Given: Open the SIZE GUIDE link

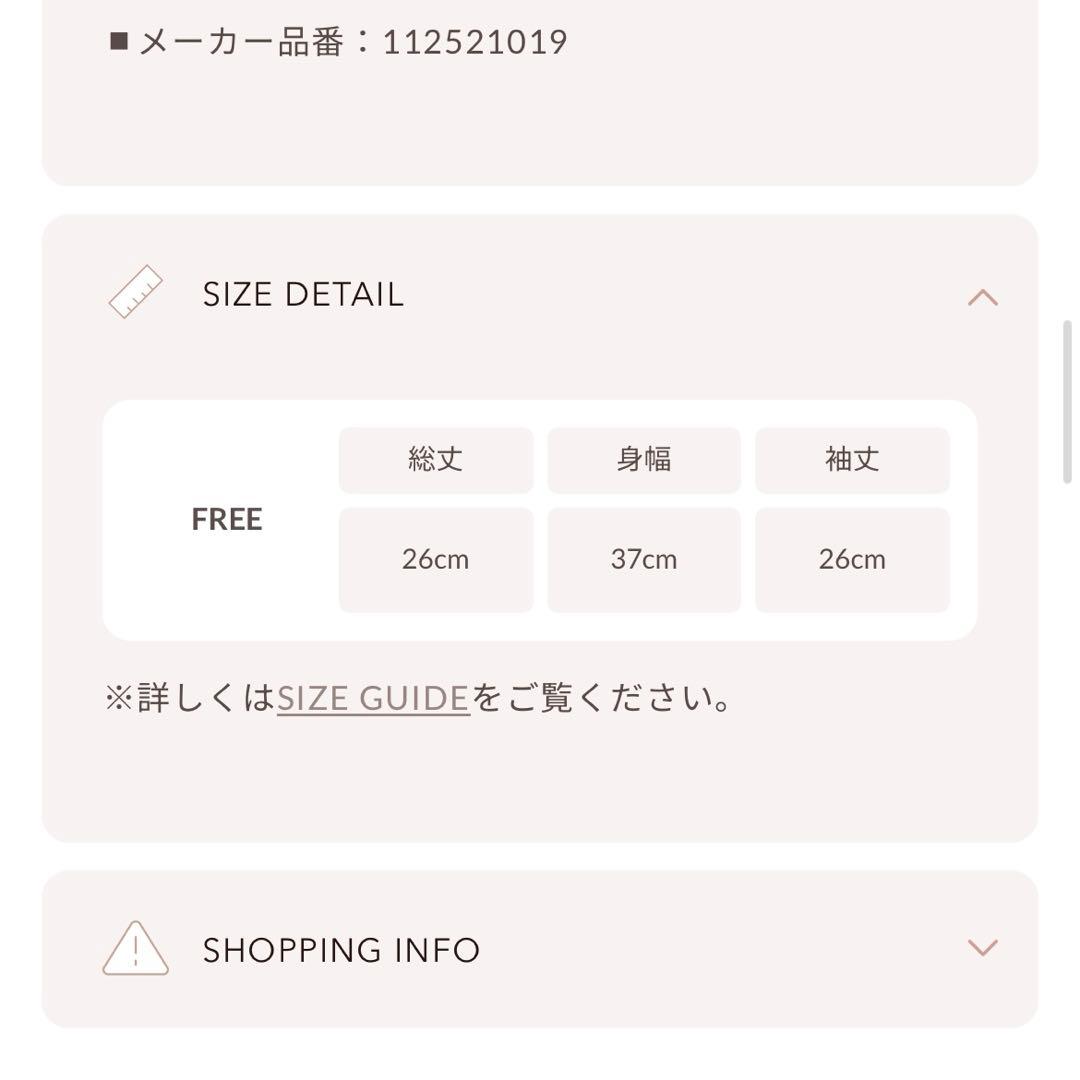Looking at the screenshot, I should click(373, 698).
